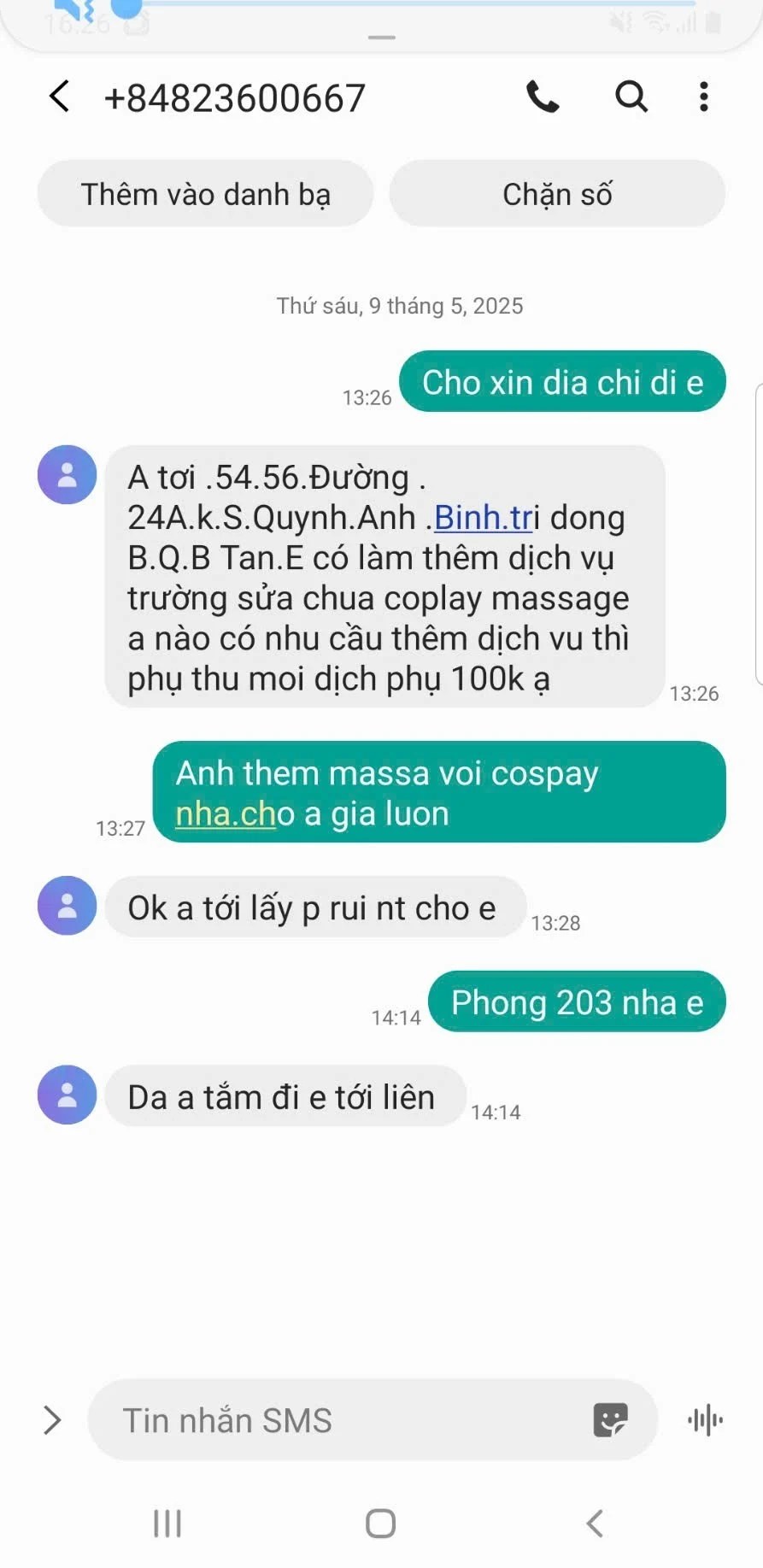Search within this conversation
The height and width of the screenshot is (1568, 763).
tap(631, 97)
